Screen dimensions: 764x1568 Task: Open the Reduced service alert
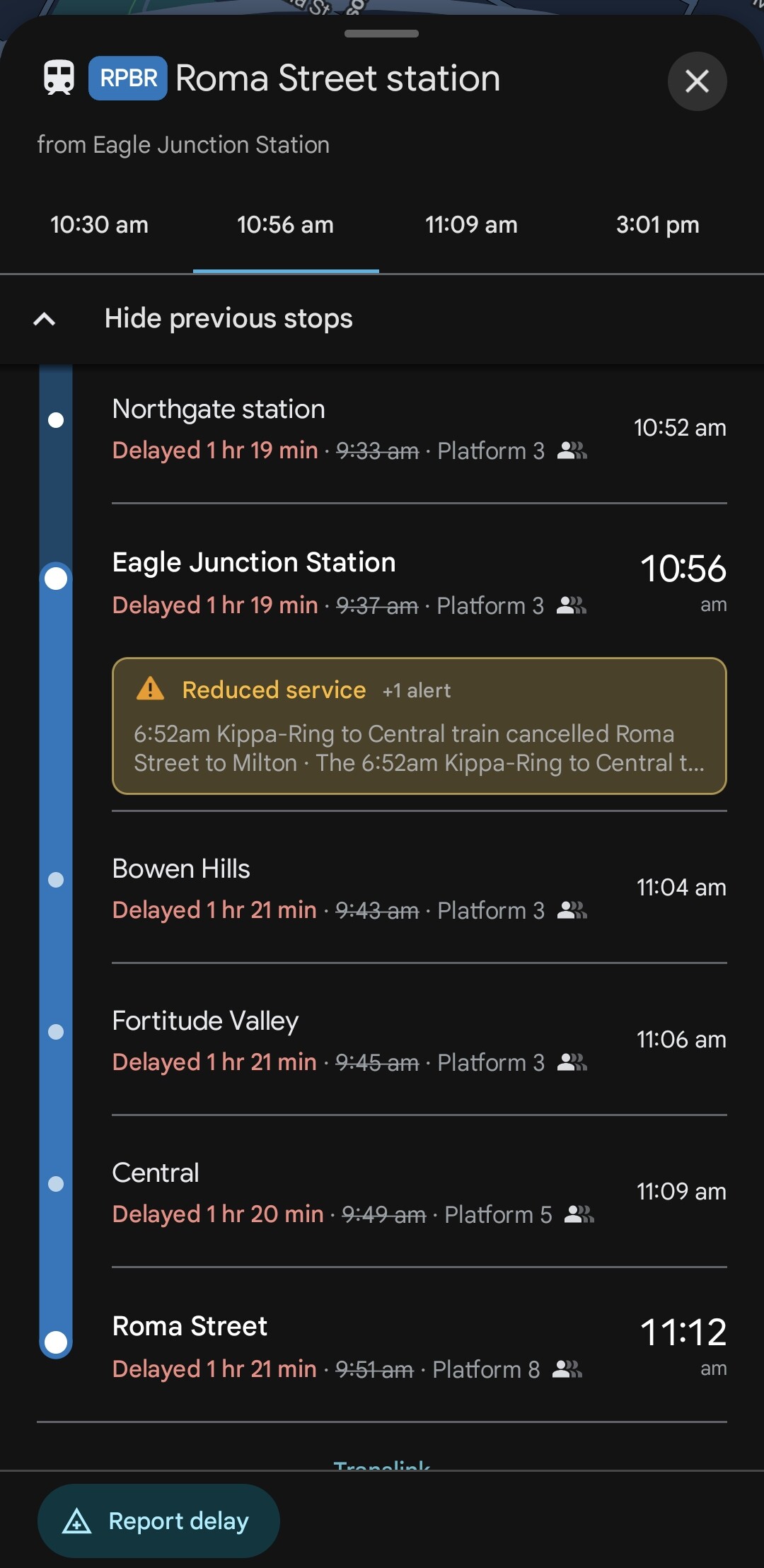tap(419, 726)
